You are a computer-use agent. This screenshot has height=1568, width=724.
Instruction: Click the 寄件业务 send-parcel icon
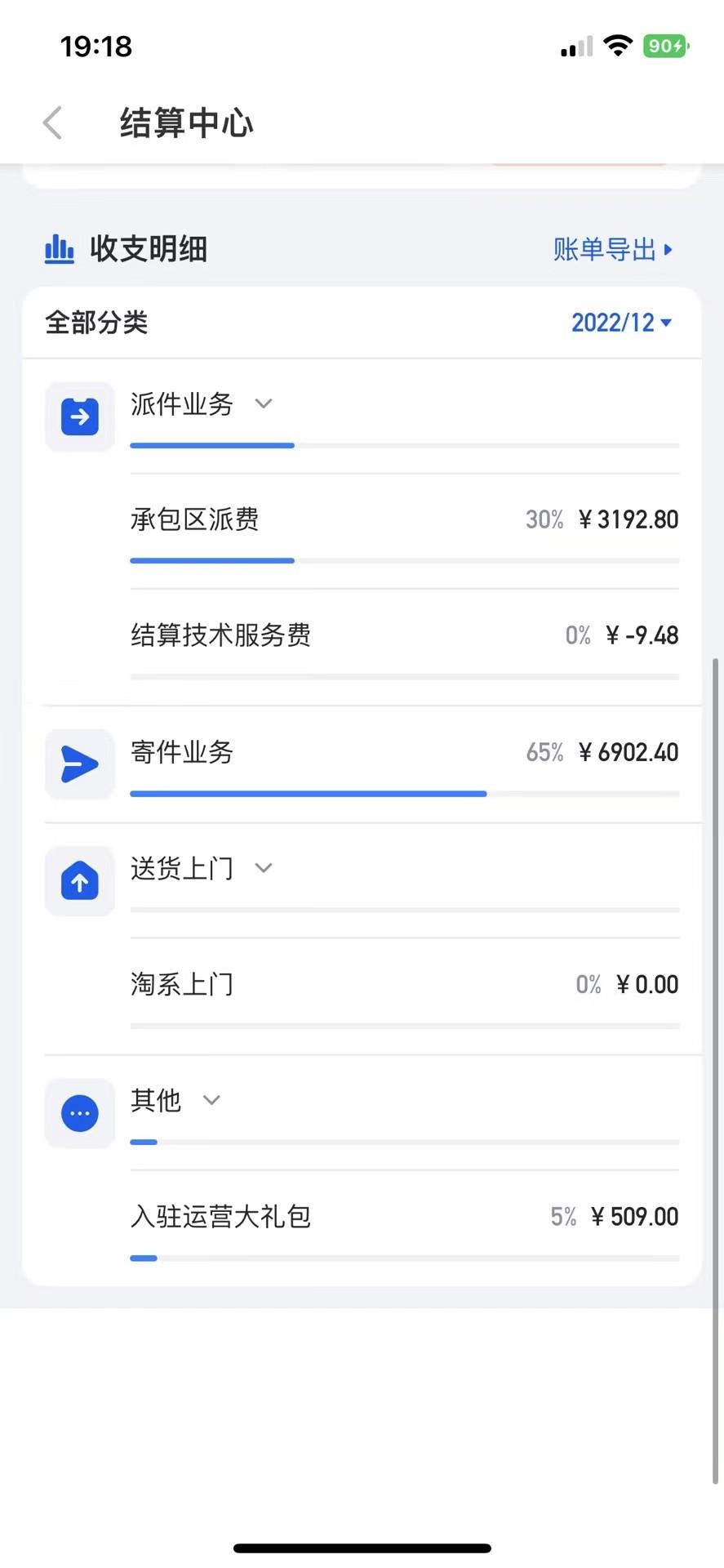click(x=79, y=764)
